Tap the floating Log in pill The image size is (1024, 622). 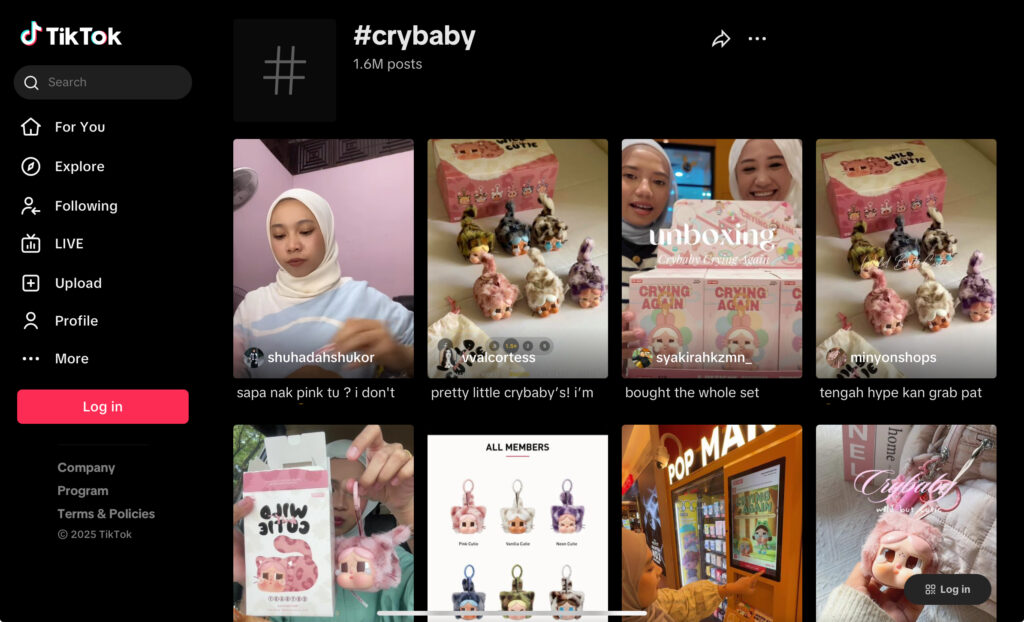point(947,589)
